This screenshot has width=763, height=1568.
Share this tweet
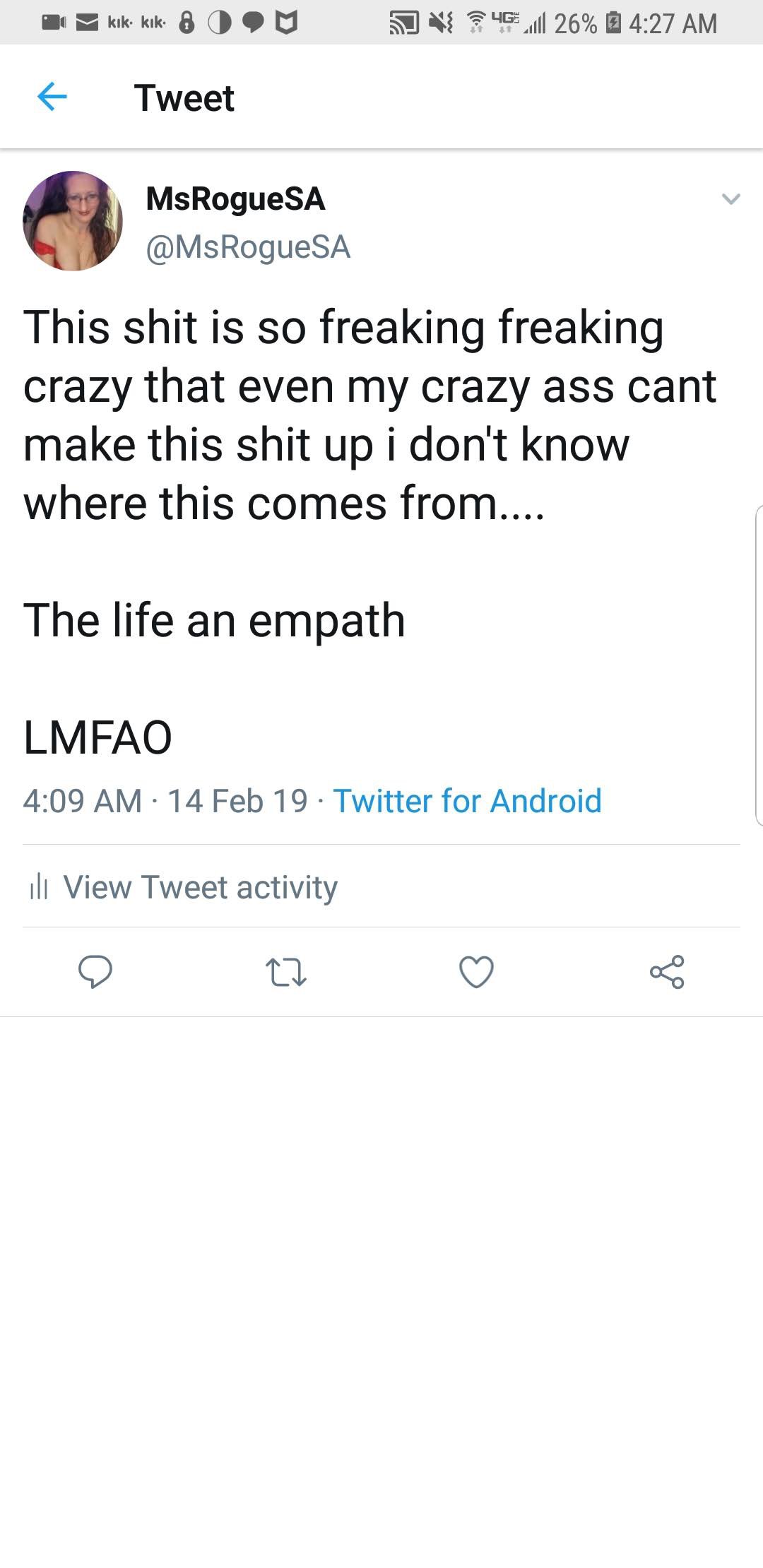pos(667,972)
